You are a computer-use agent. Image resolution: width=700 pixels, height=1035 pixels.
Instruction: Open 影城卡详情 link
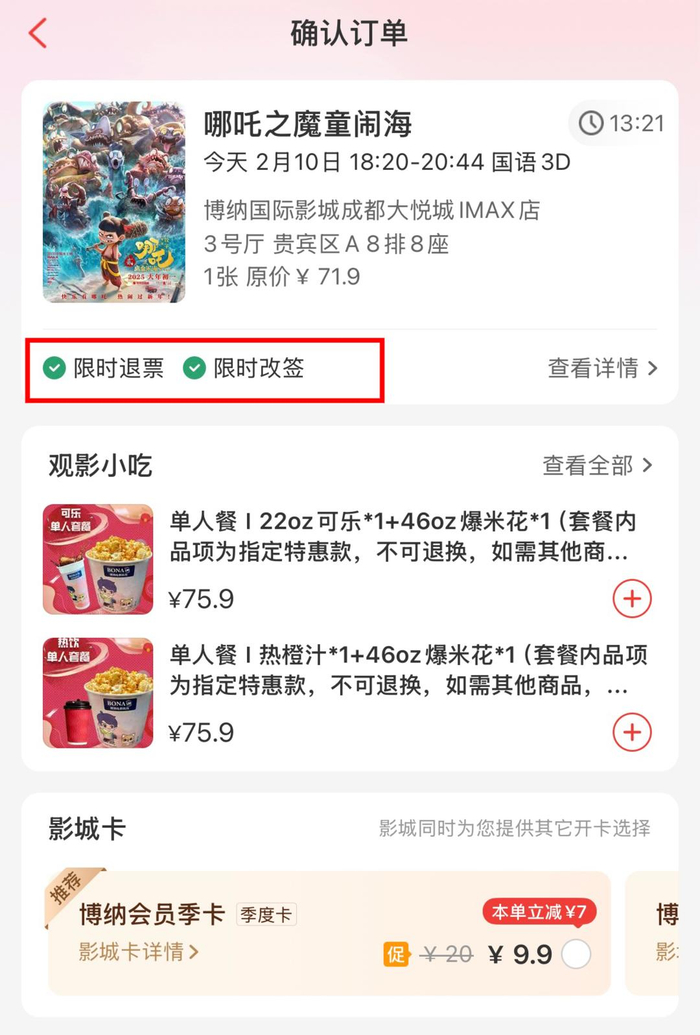[x=139, y=952]
